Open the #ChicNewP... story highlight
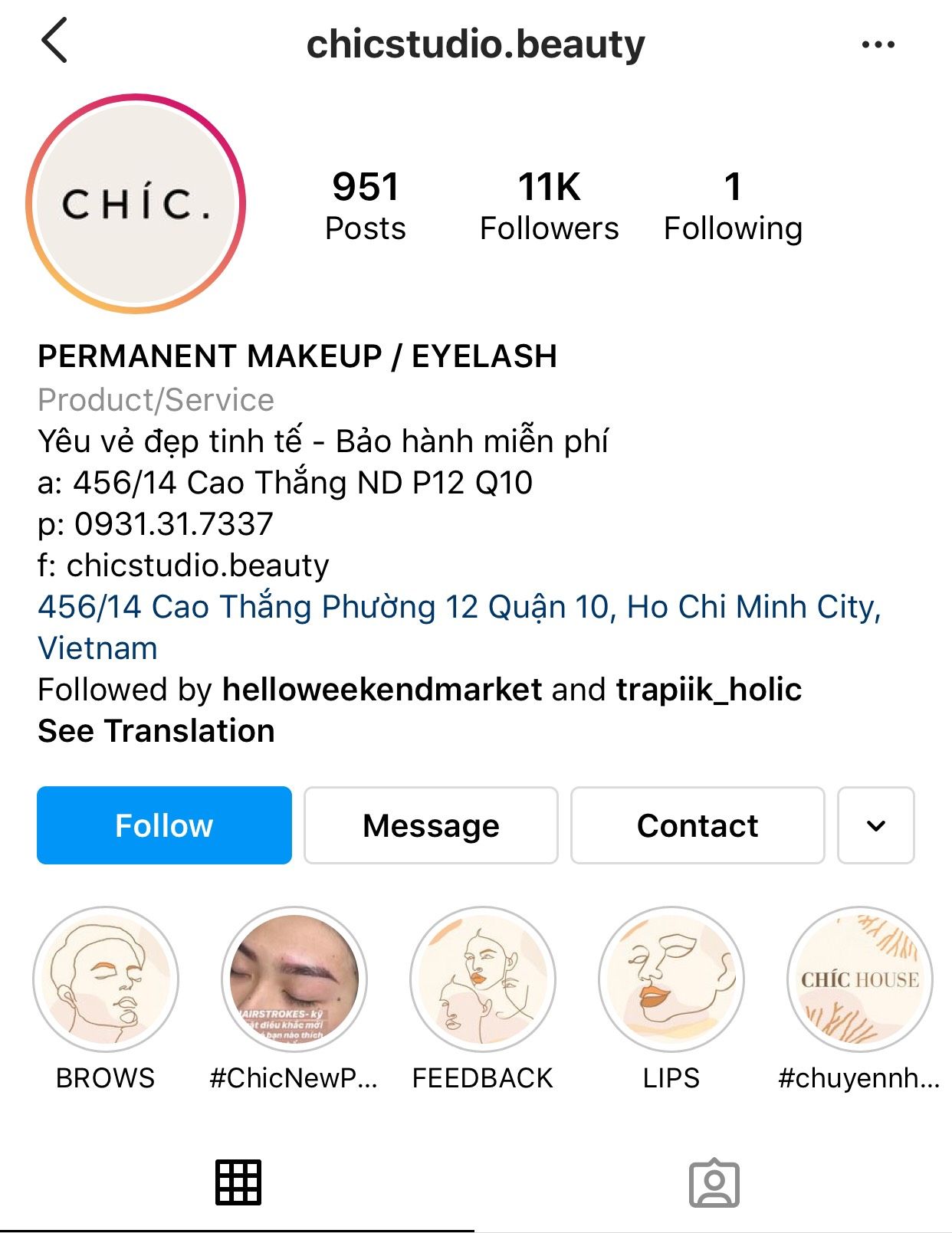Viewport: 952px width, 1233px height. (294, 979)
